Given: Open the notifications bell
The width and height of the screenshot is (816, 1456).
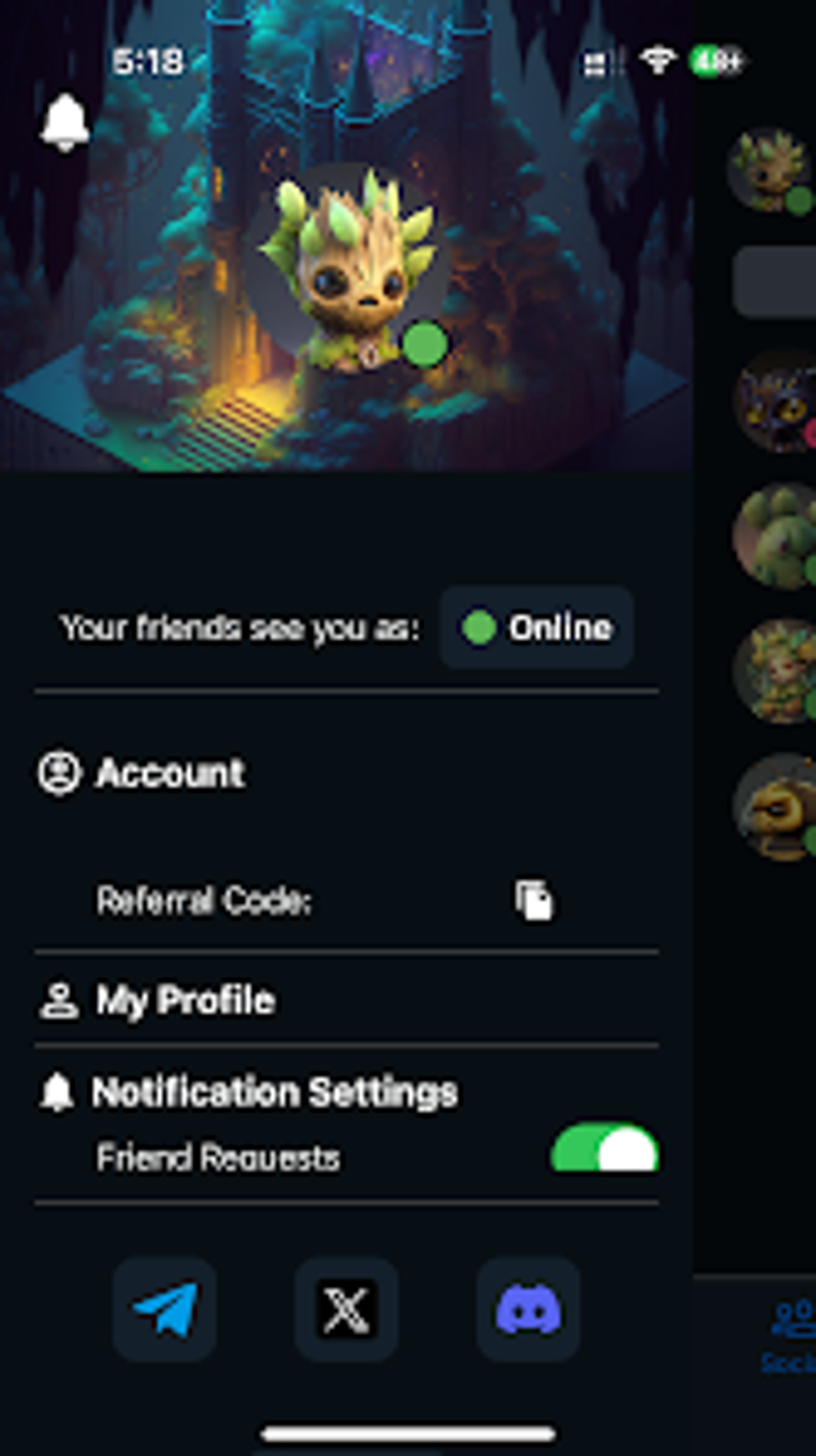Looking at the screenshot, I should pyautogui.click(x=65, y=122).
